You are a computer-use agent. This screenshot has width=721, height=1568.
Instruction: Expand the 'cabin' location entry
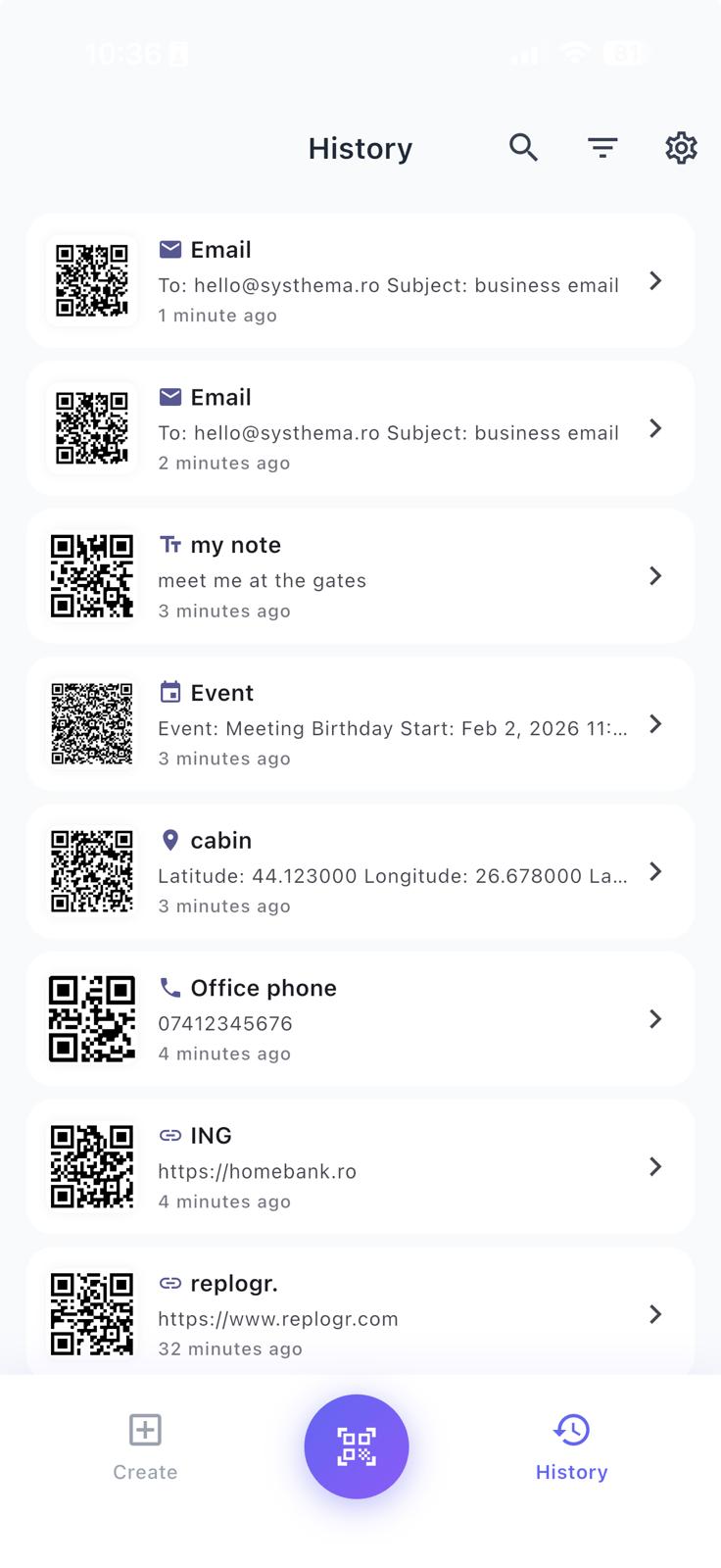tap(655, 871)
